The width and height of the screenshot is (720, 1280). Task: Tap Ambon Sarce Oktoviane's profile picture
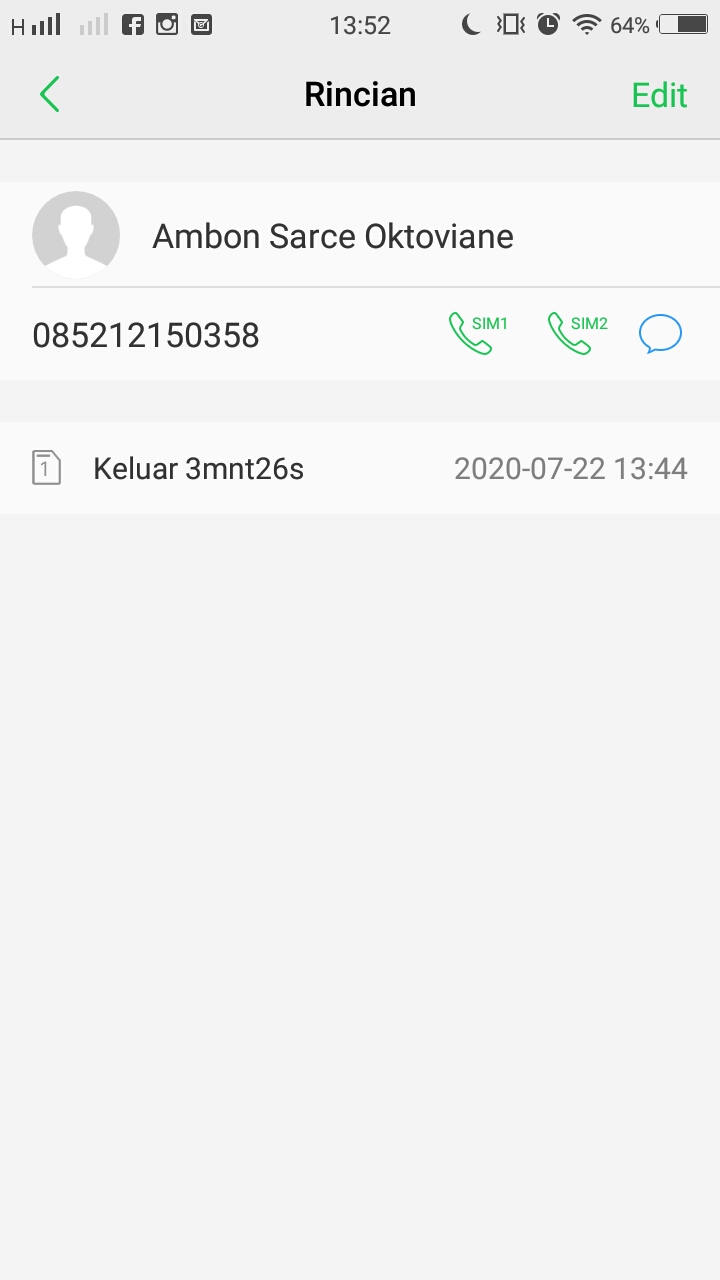[76, 235]
